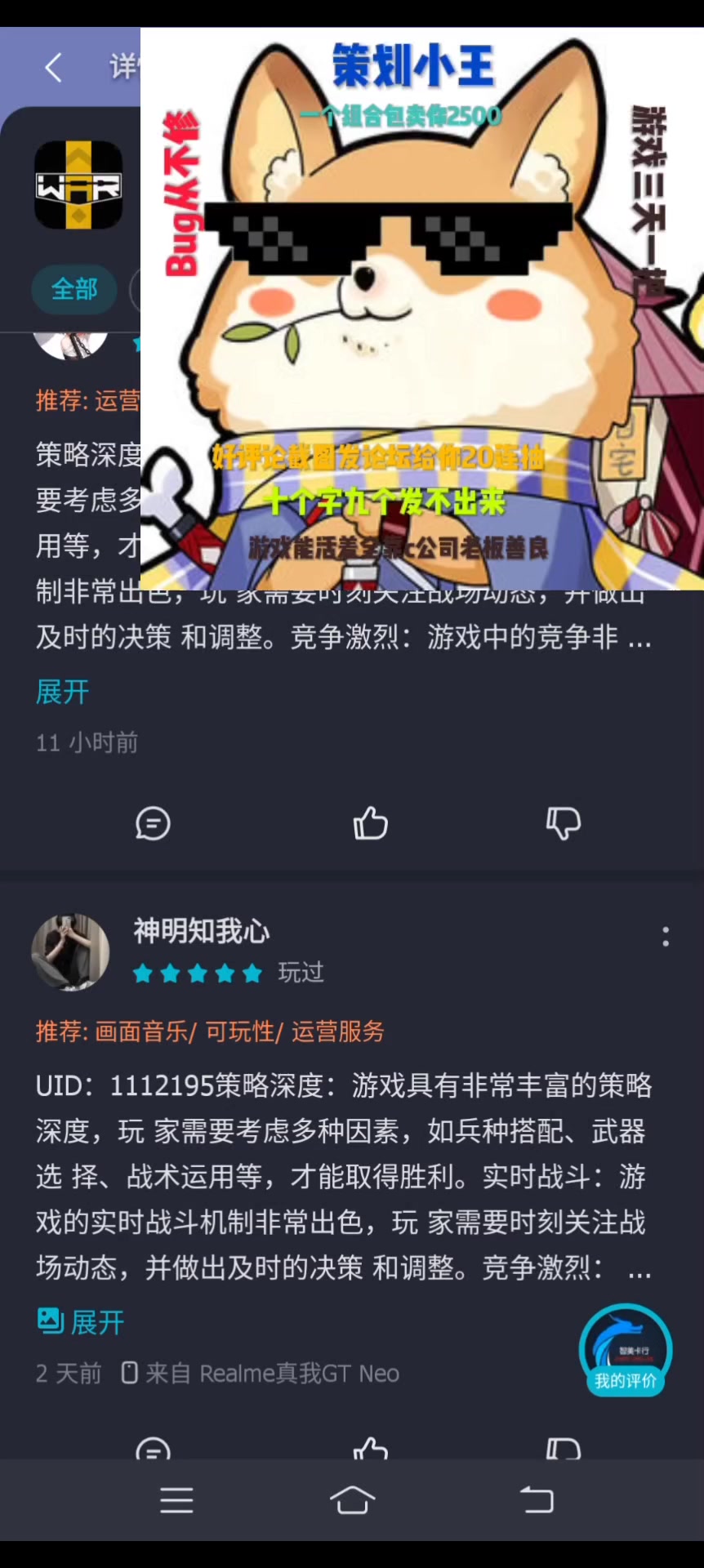Viewport: 704px width, 1568px height.
Task: Expand the review posted 11 小时前
Action: [x=62, y=692]
